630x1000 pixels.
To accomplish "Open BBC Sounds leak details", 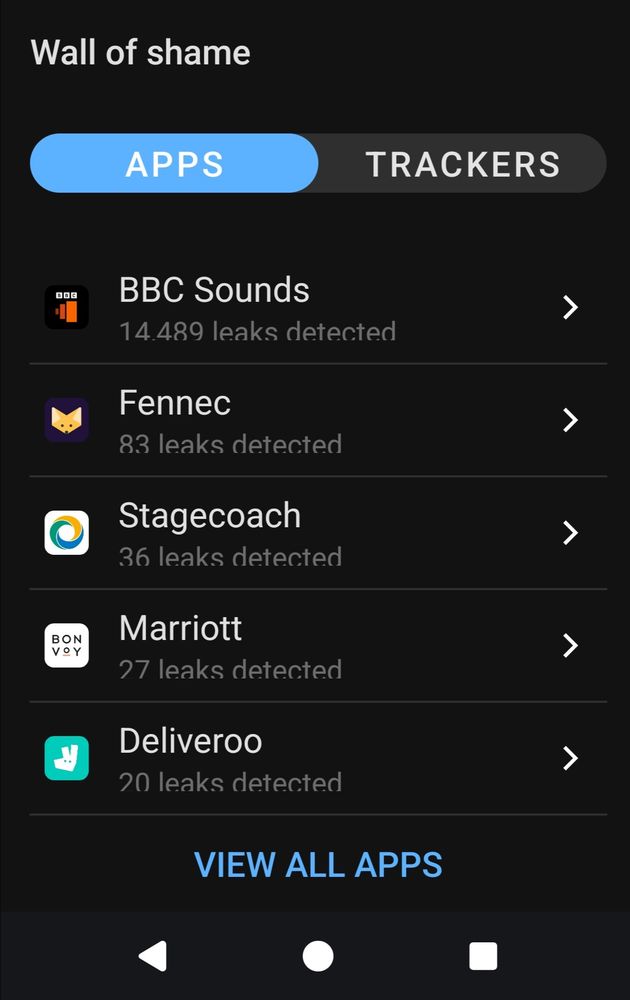I will point(318,308).
